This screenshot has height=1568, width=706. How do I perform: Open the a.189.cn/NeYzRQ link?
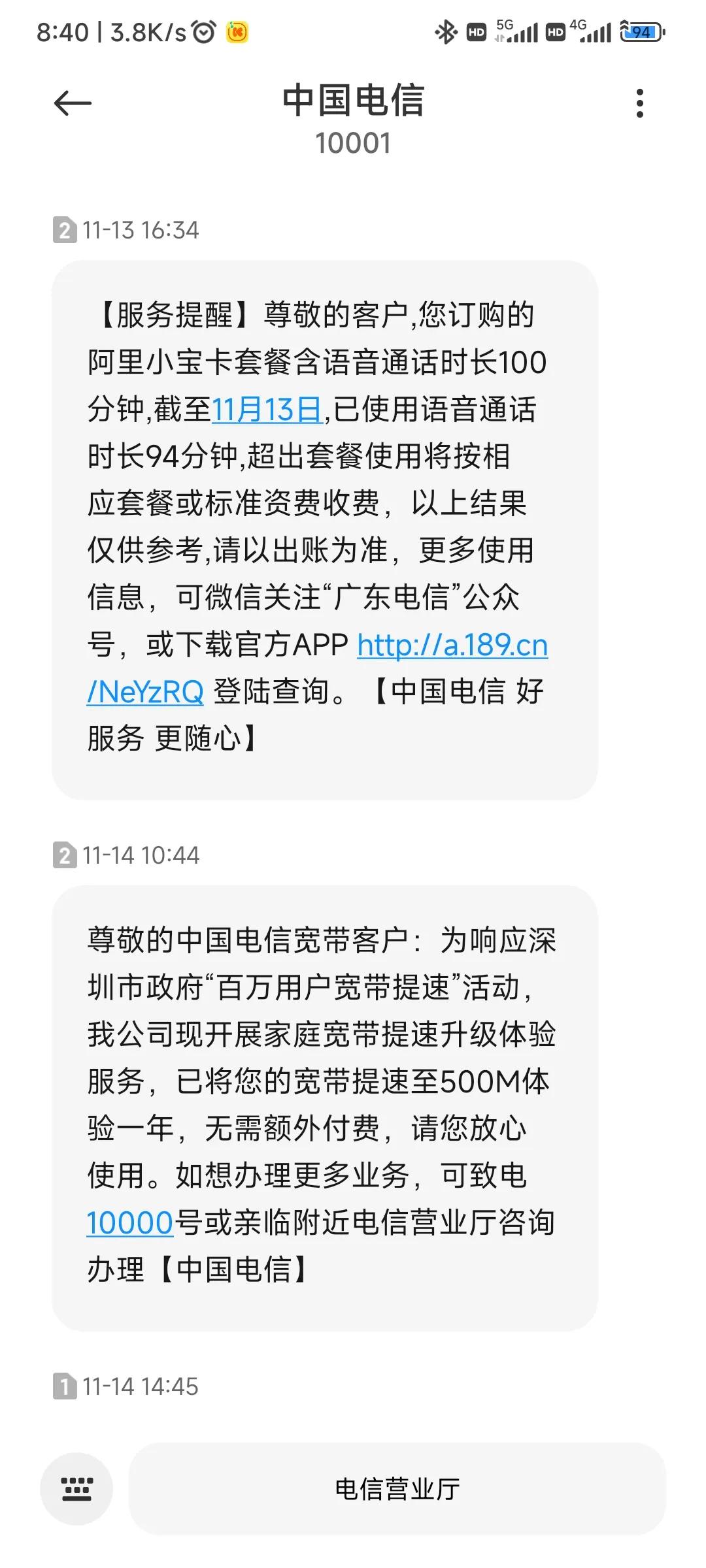coord(452,645)
